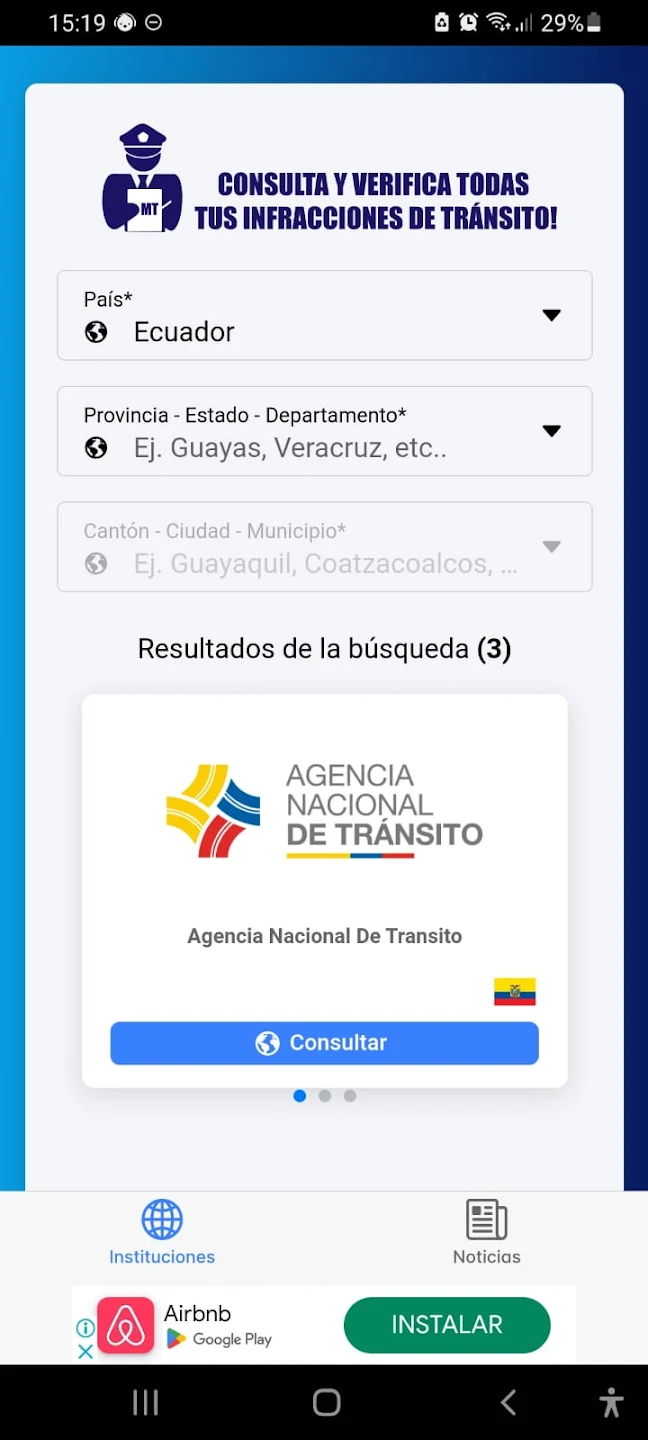Expand the Provincia - Estado - Departamento dropdown

tap(324, 431)
